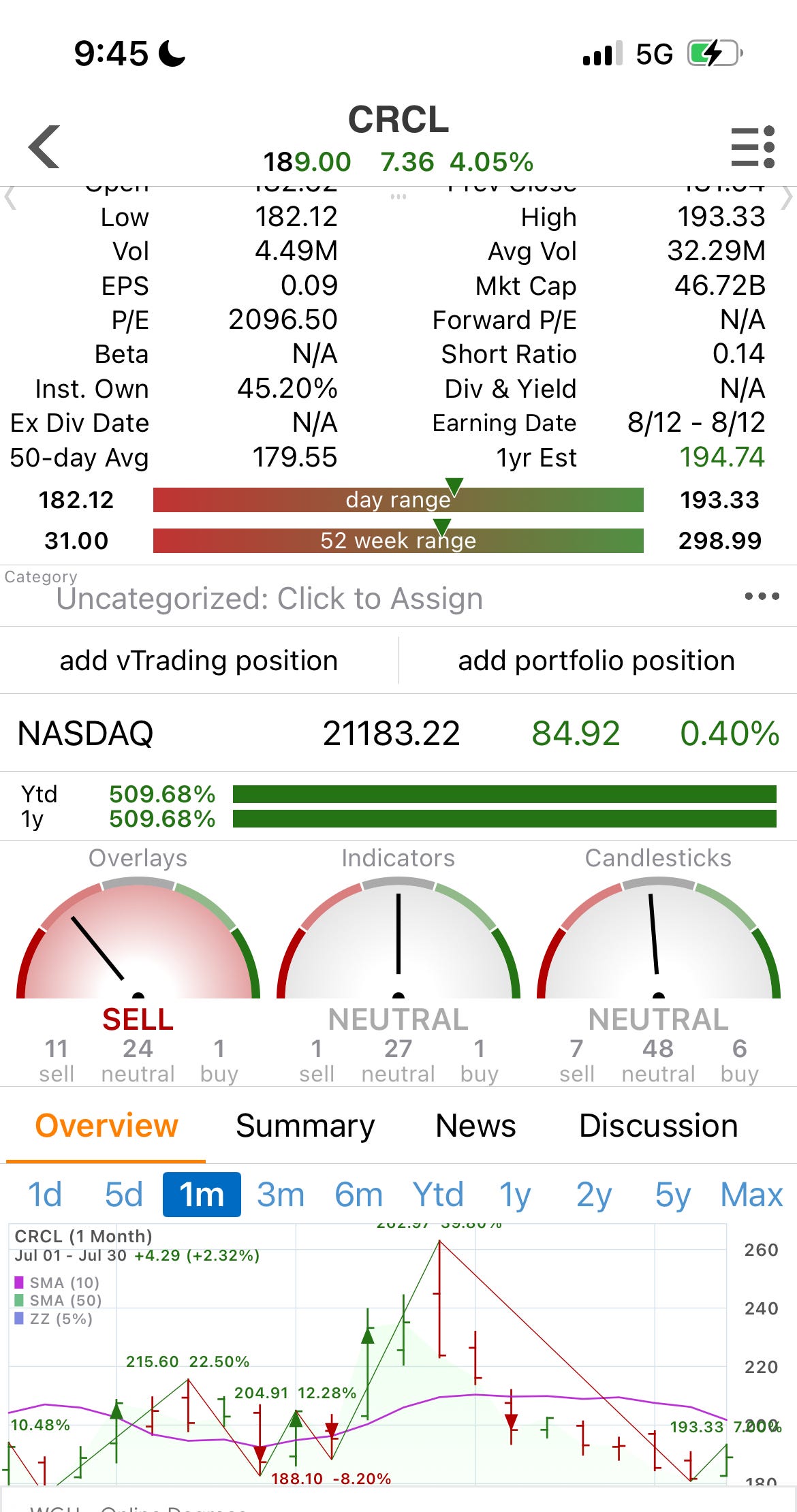Go back using the arrow icon

point(45,146)
